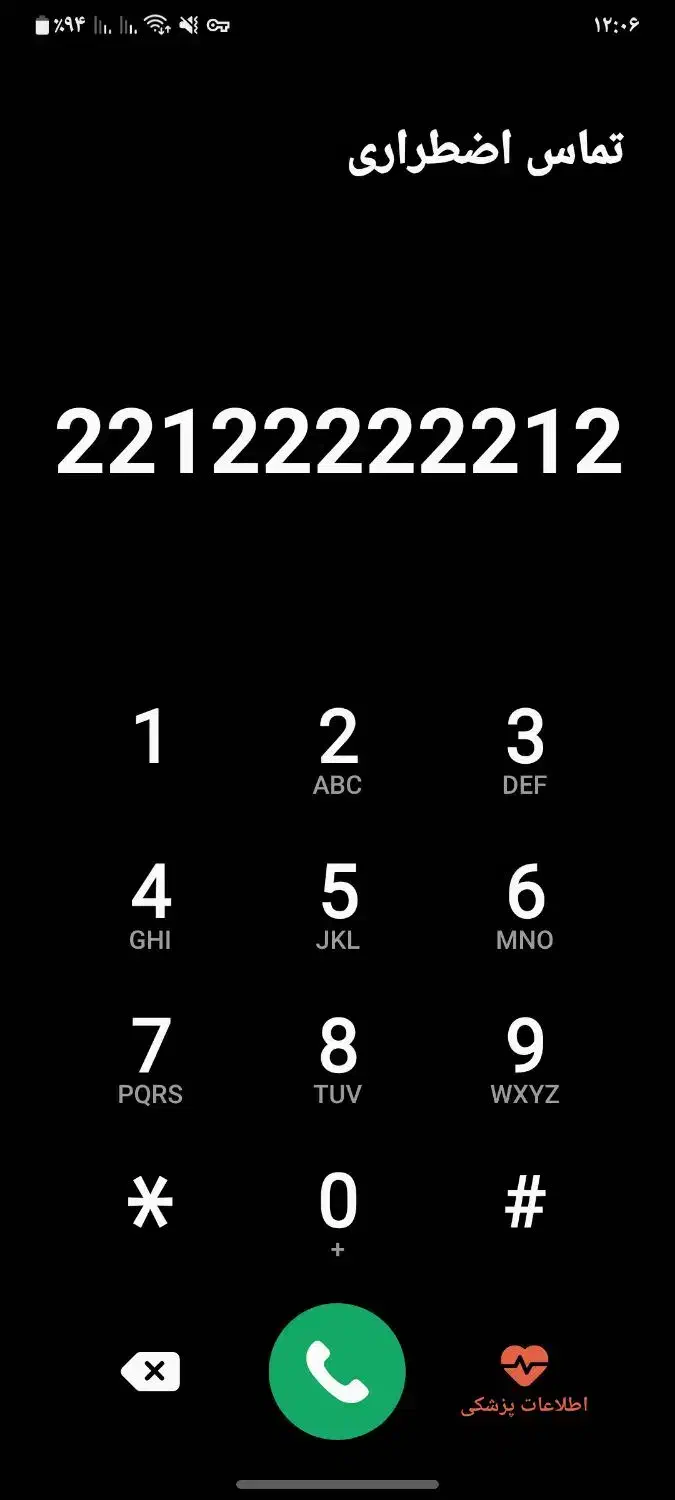Tap the 8 TUV key
This screenshot has height=1500, width=675.
coord(338,1060)
